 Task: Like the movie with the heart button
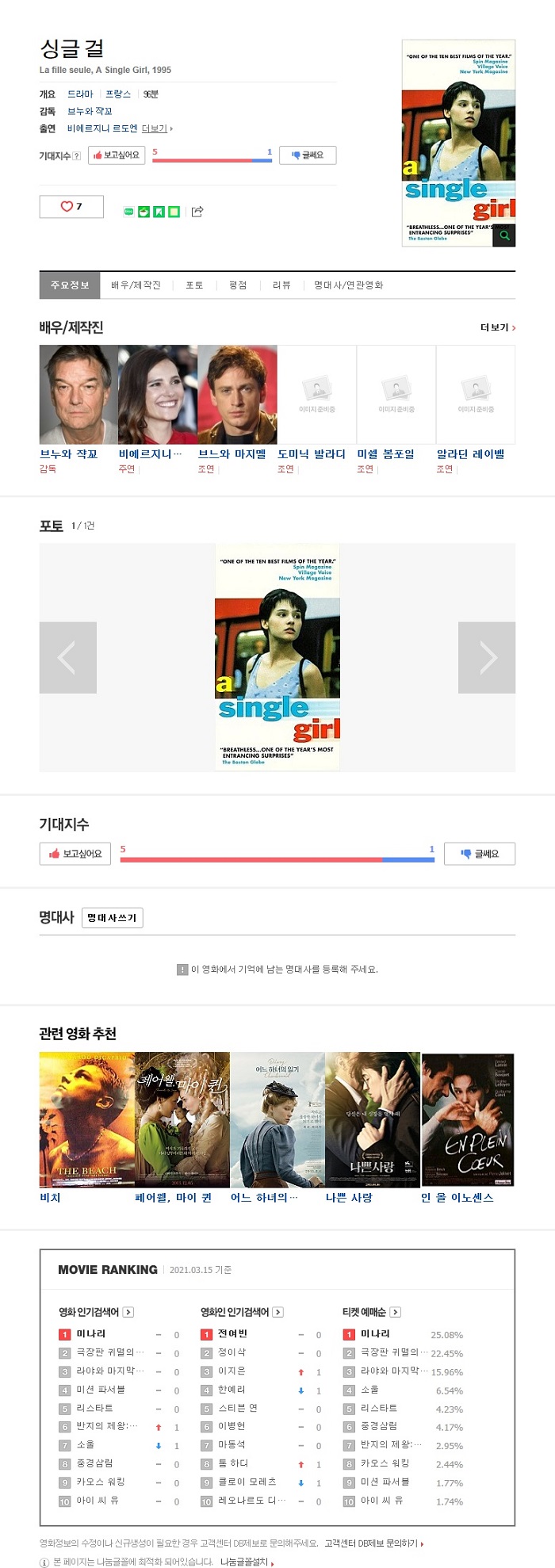[x=71, y=207]
